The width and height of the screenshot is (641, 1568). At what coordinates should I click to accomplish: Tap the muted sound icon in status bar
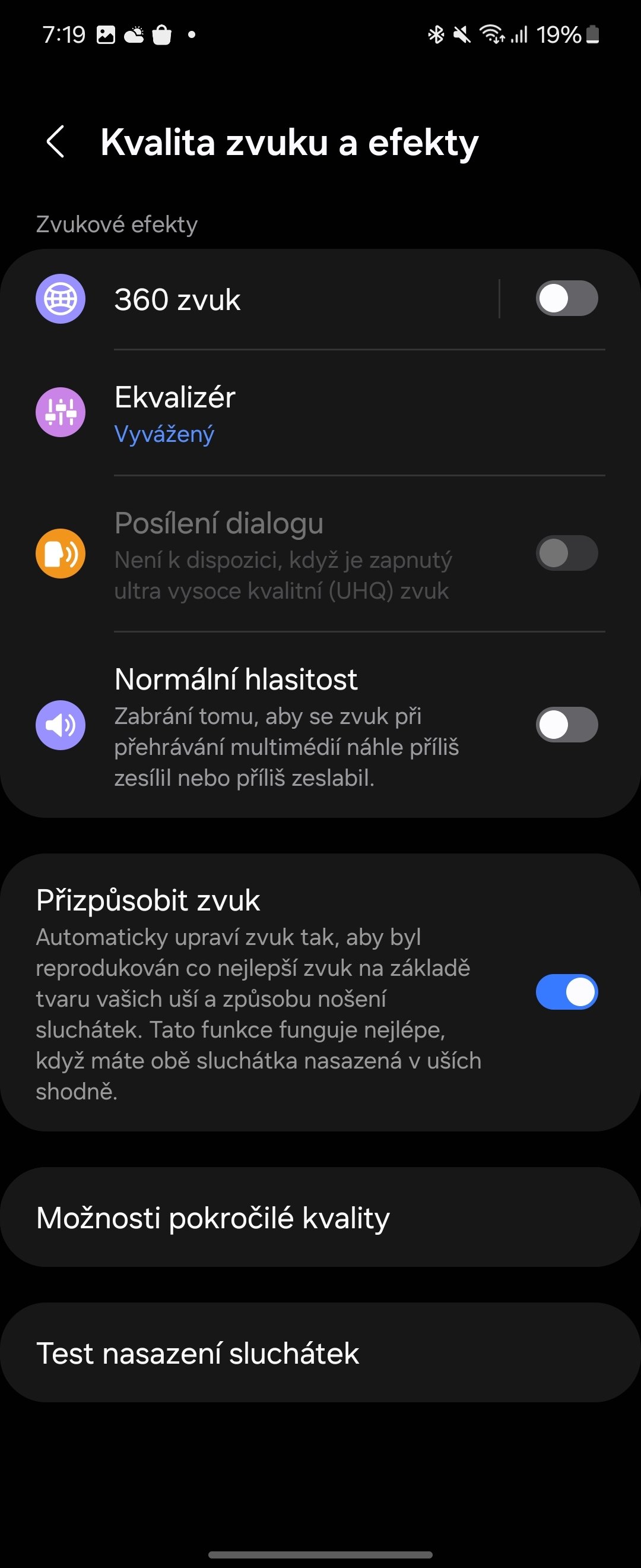[461, 34]
